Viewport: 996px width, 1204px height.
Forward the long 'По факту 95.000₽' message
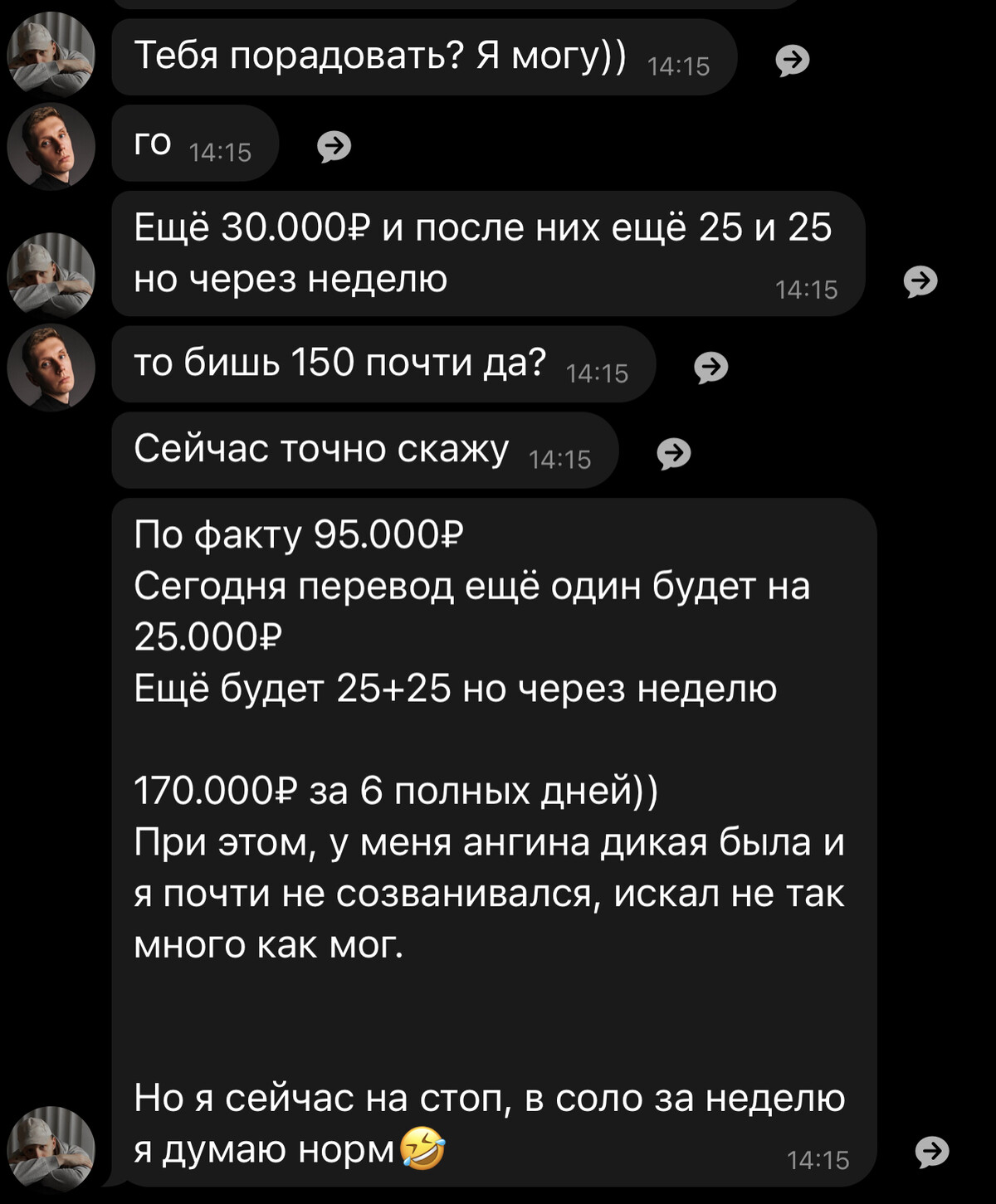point(931,1151)
